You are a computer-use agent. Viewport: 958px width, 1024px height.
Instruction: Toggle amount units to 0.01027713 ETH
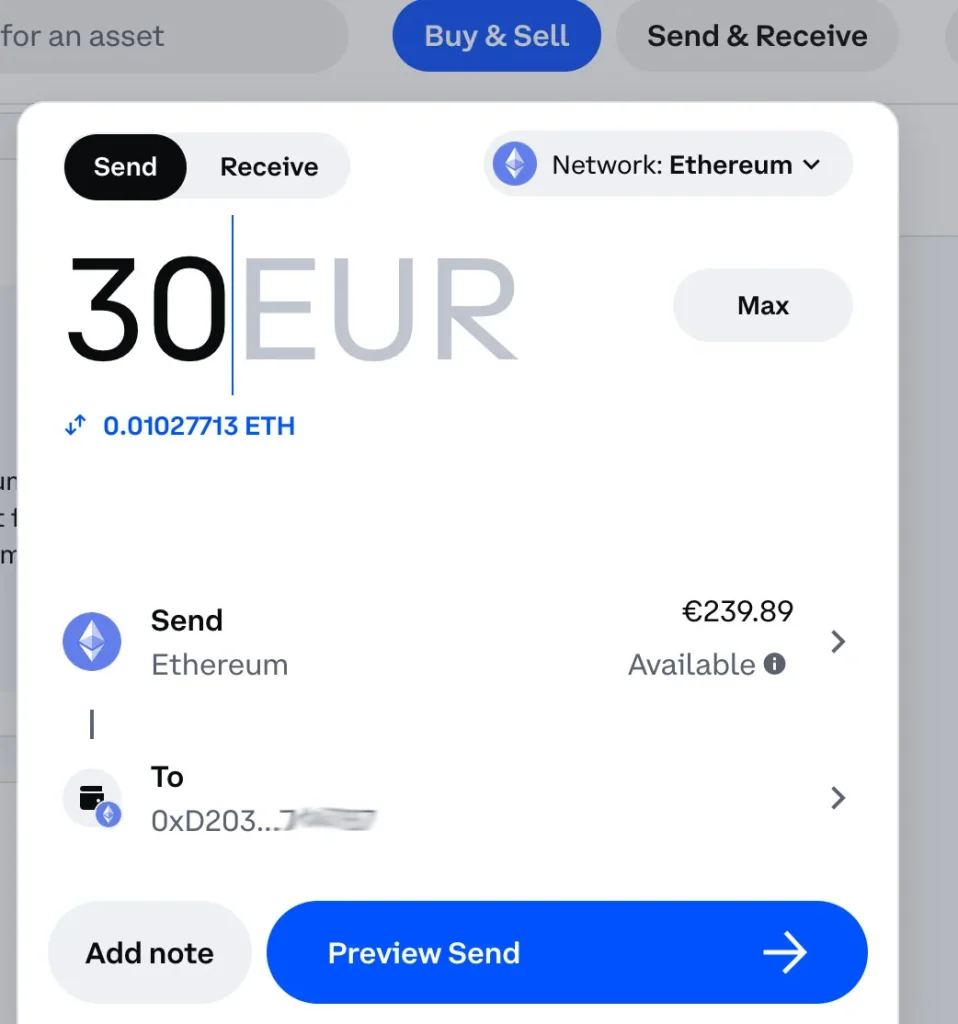pyautogui.click(x=182, y=426)
